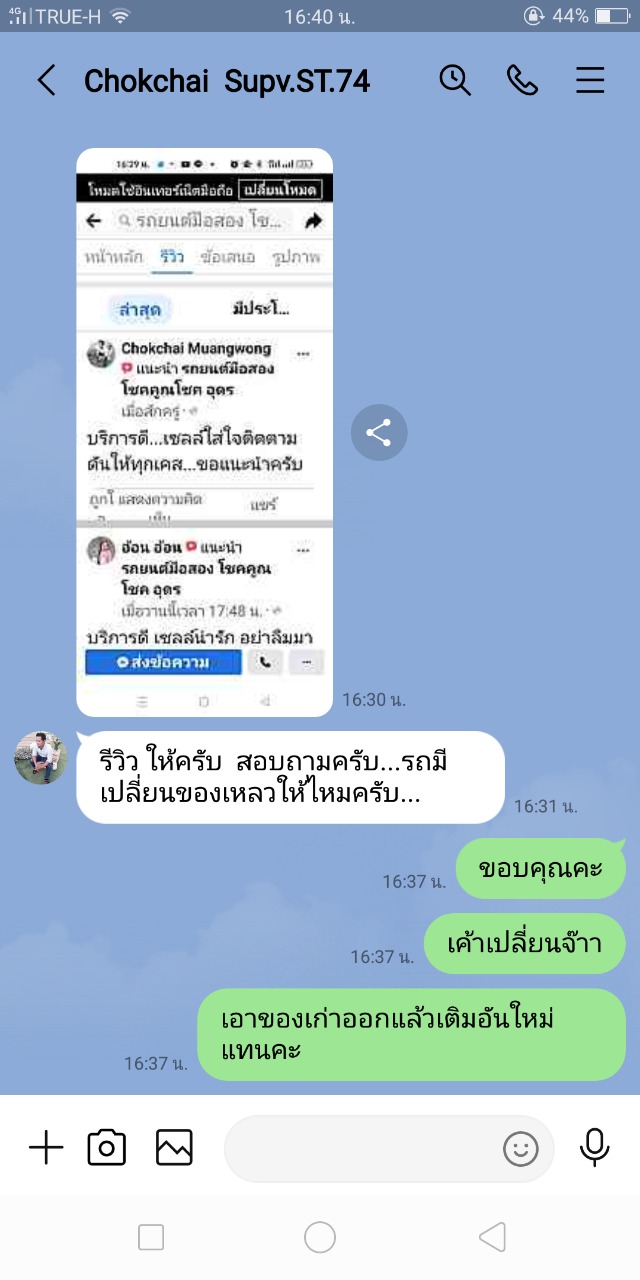
Task: Open the chat menu
Action: coord(590,81)
